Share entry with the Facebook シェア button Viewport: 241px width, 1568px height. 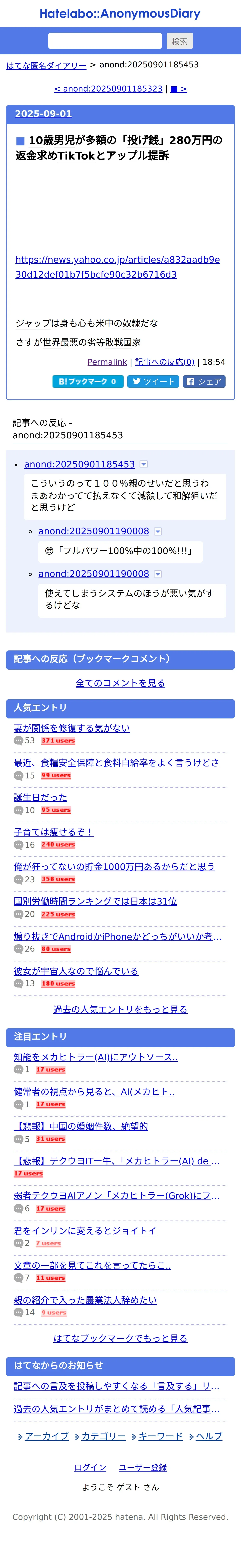click(x=204, y=382)
